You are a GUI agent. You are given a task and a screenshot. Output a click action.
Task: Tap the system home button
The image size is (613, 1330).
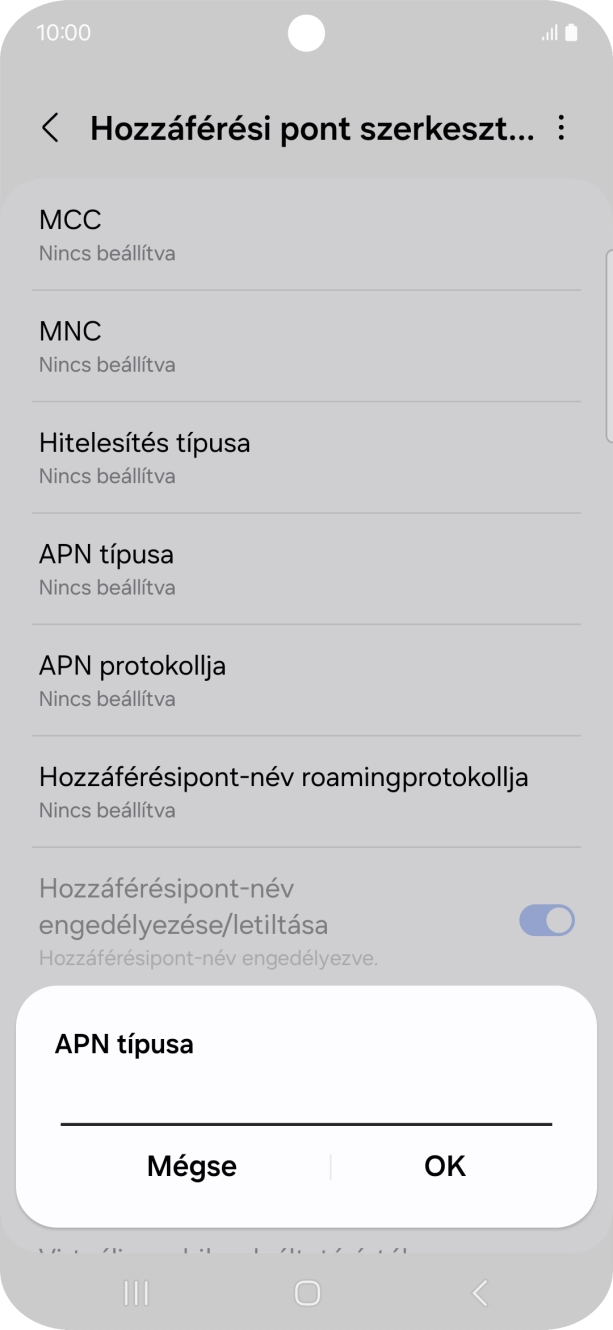point(307,1293)
